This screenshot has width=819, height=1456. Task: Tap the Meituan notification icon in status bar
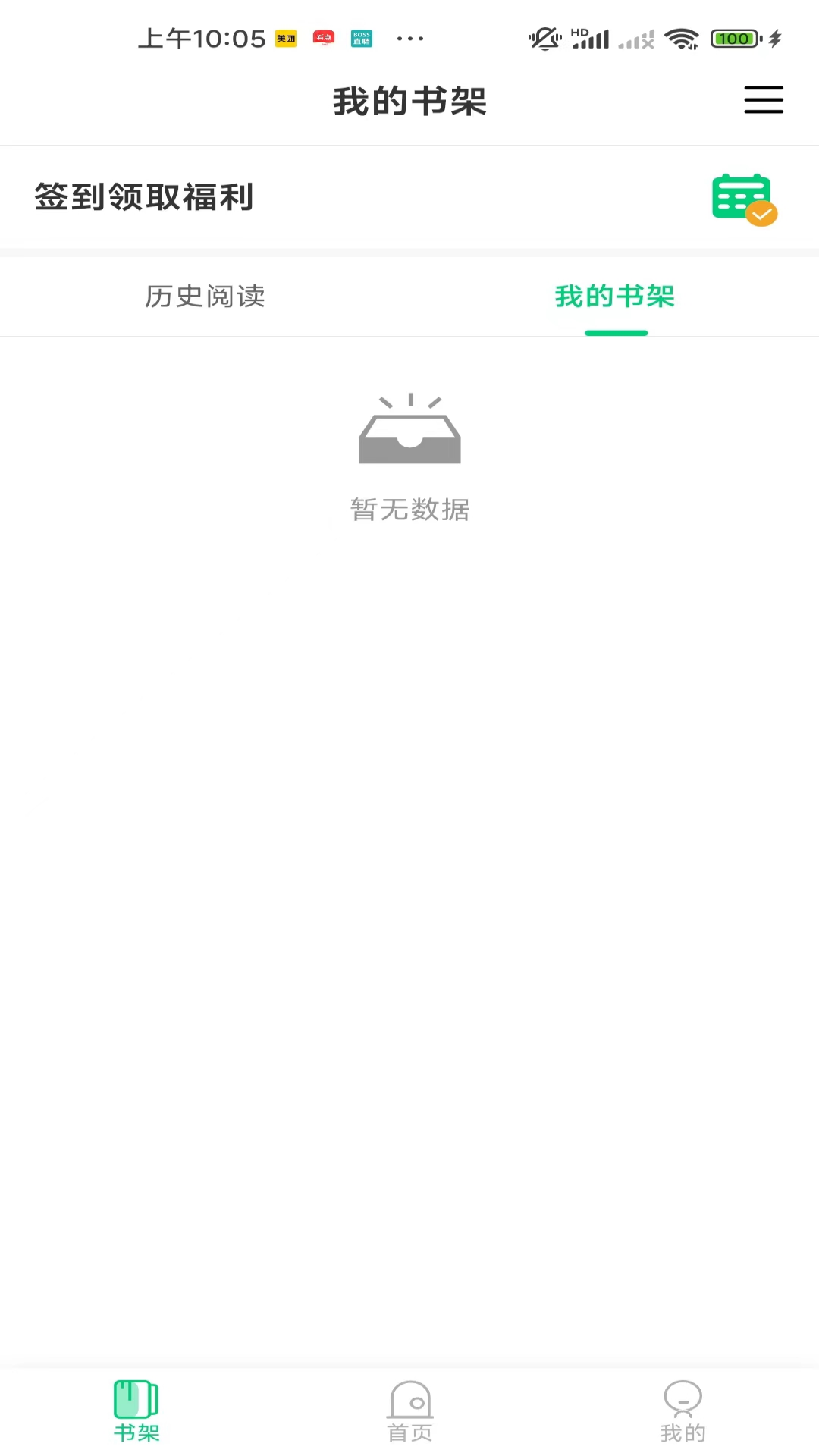pyautogui.click(x=286, y=39)
